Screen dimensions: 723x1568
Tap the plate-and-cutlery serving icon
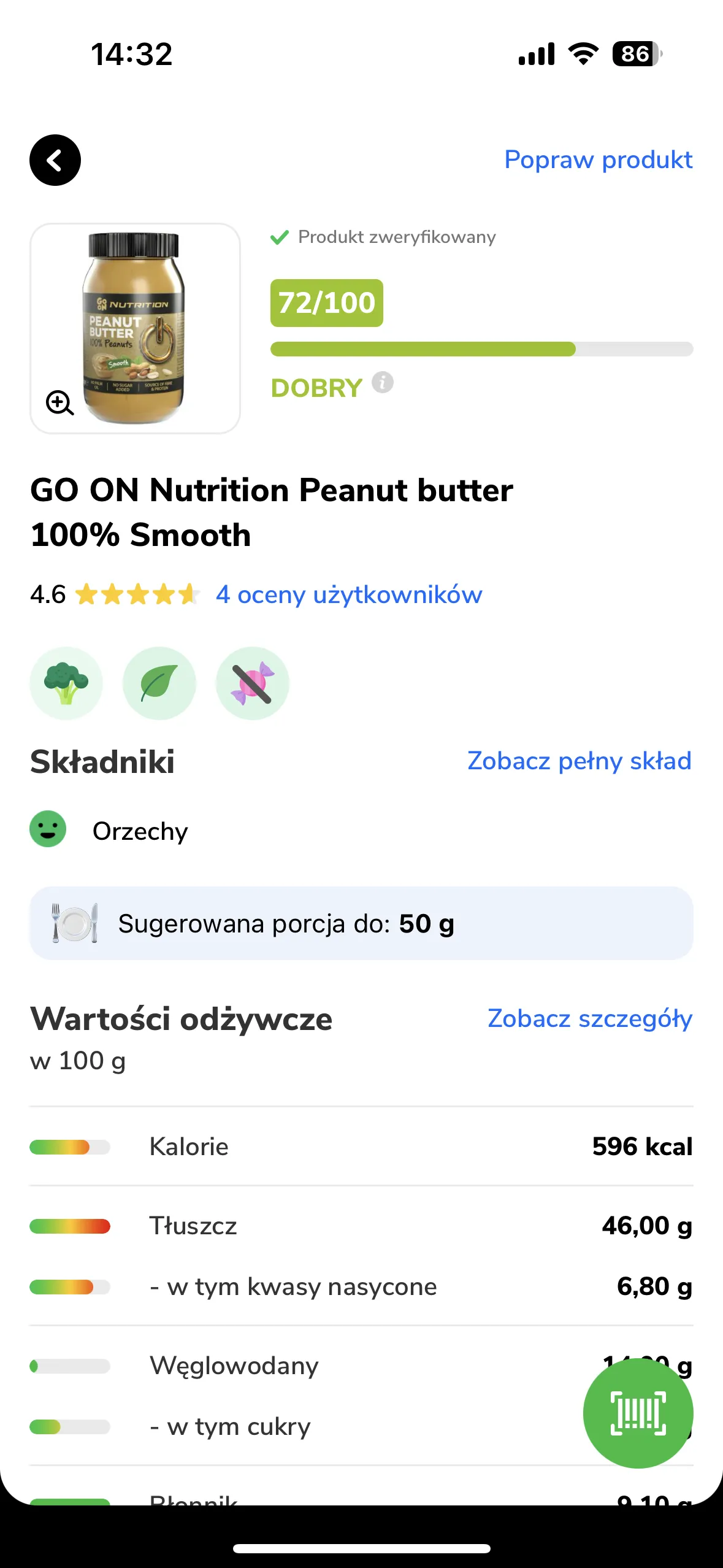coord(74,923)
